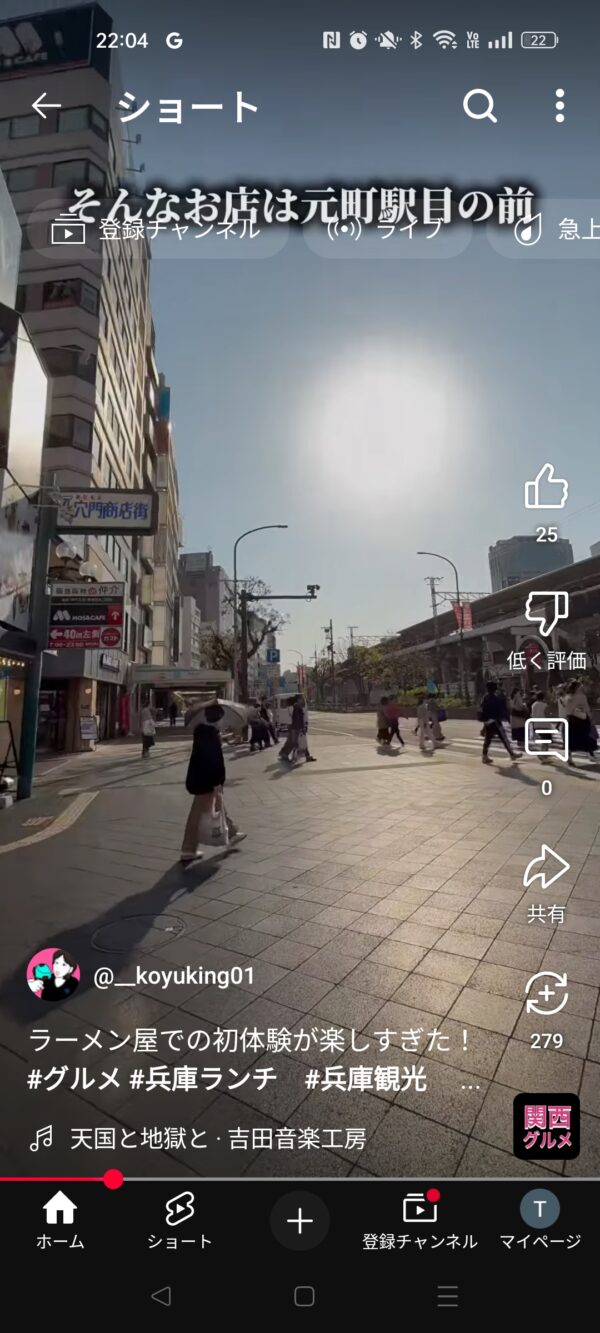Open the 登録チャンネル bottom tab
This screenshot has width=600, height=1333.
pyautogui.click(x=420, y=1221)
